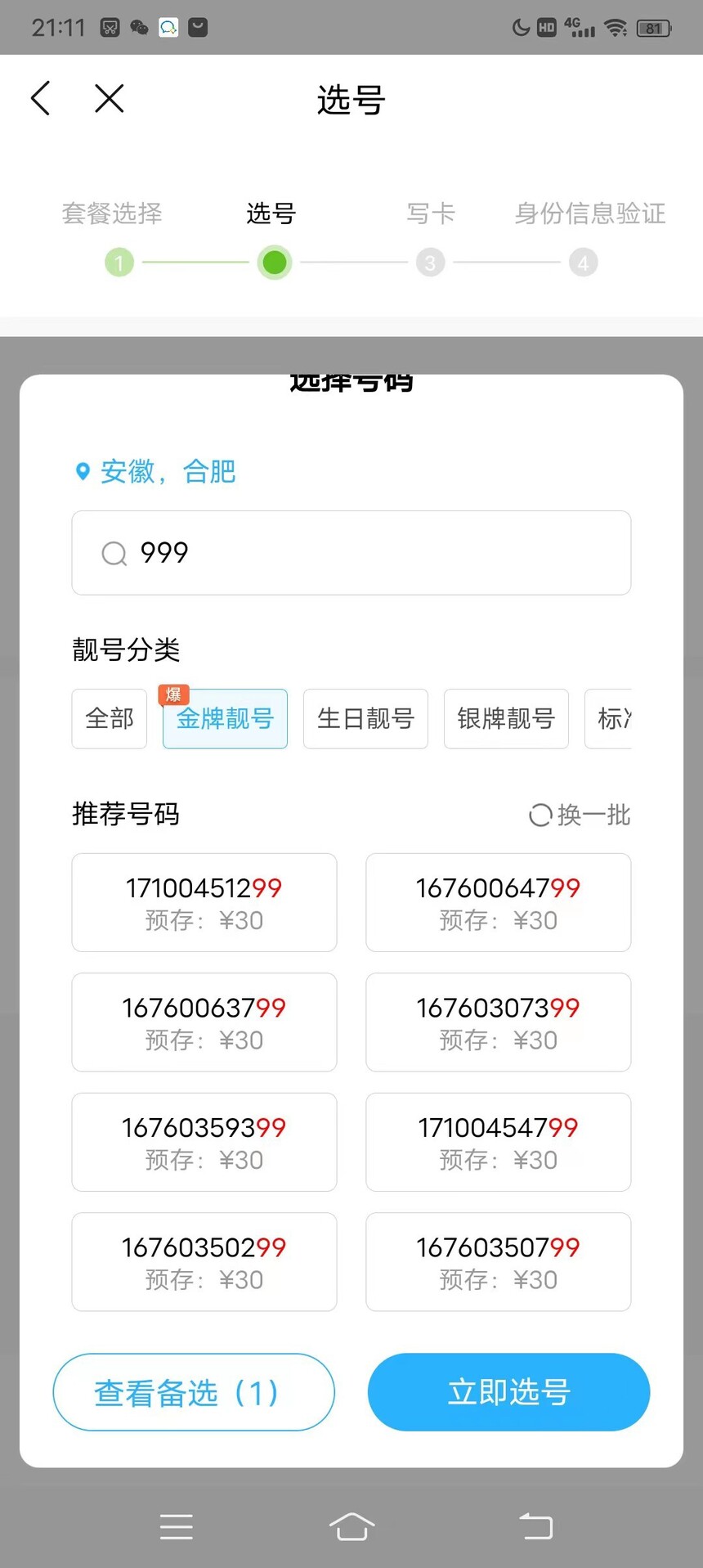Image resolution: width=703 pixels, height=1568 pixels.
Task: Close the number selection page
Action: [x=109, y=98]
